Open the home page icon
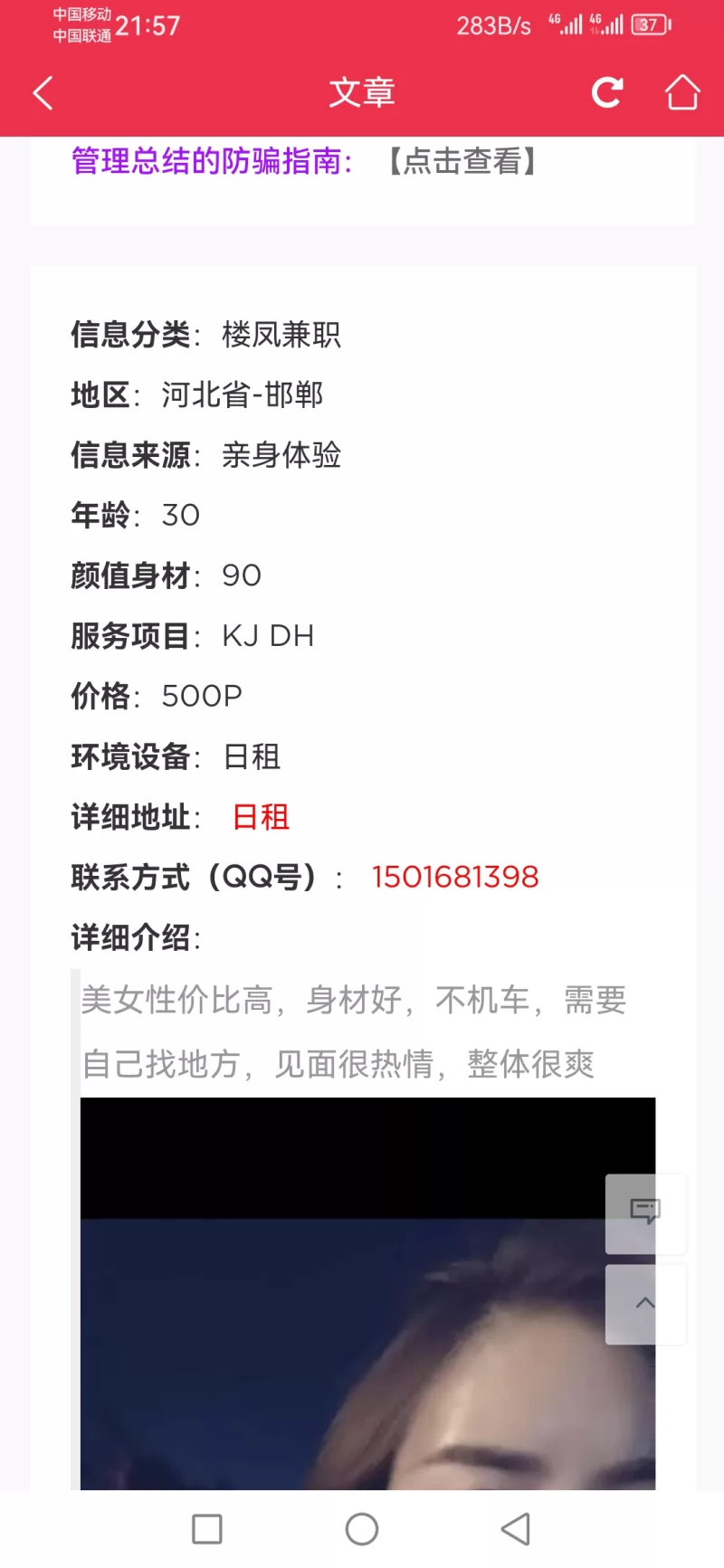This screenshot has height=1568, width=724. 682,92
